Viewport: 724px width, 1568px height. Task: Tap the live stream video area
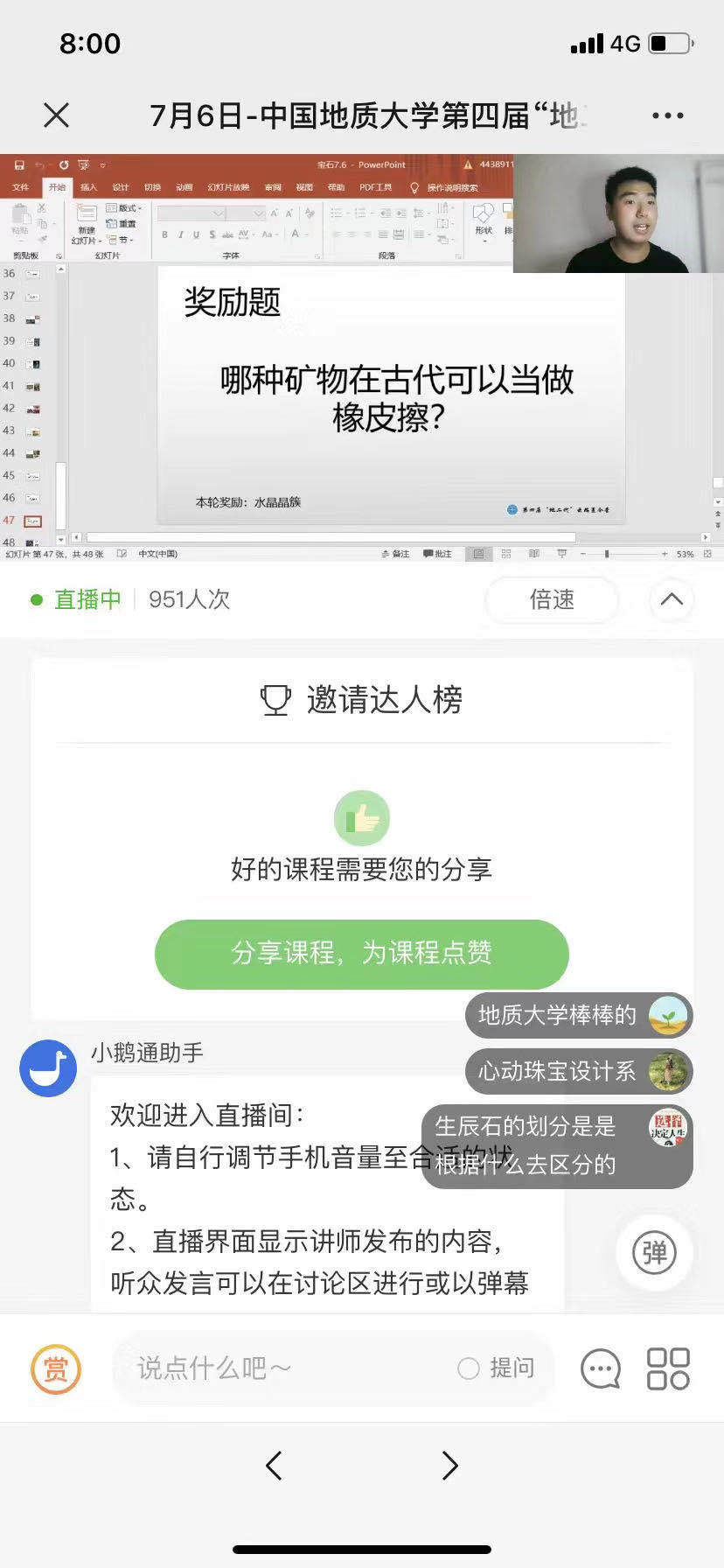pos(361,359)
